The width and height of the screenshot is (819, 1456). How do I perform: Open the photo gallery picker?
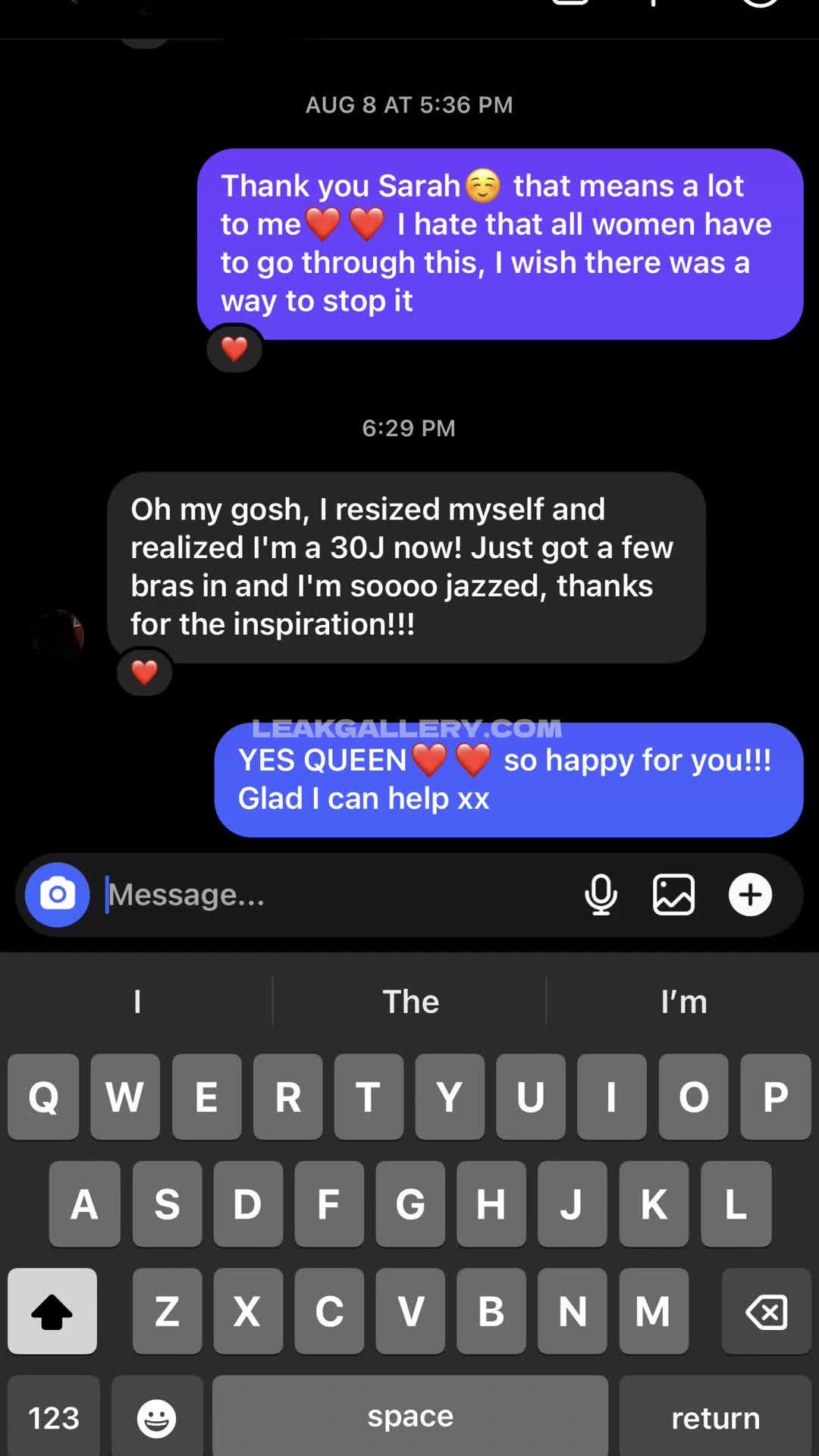tap(673, 895)
